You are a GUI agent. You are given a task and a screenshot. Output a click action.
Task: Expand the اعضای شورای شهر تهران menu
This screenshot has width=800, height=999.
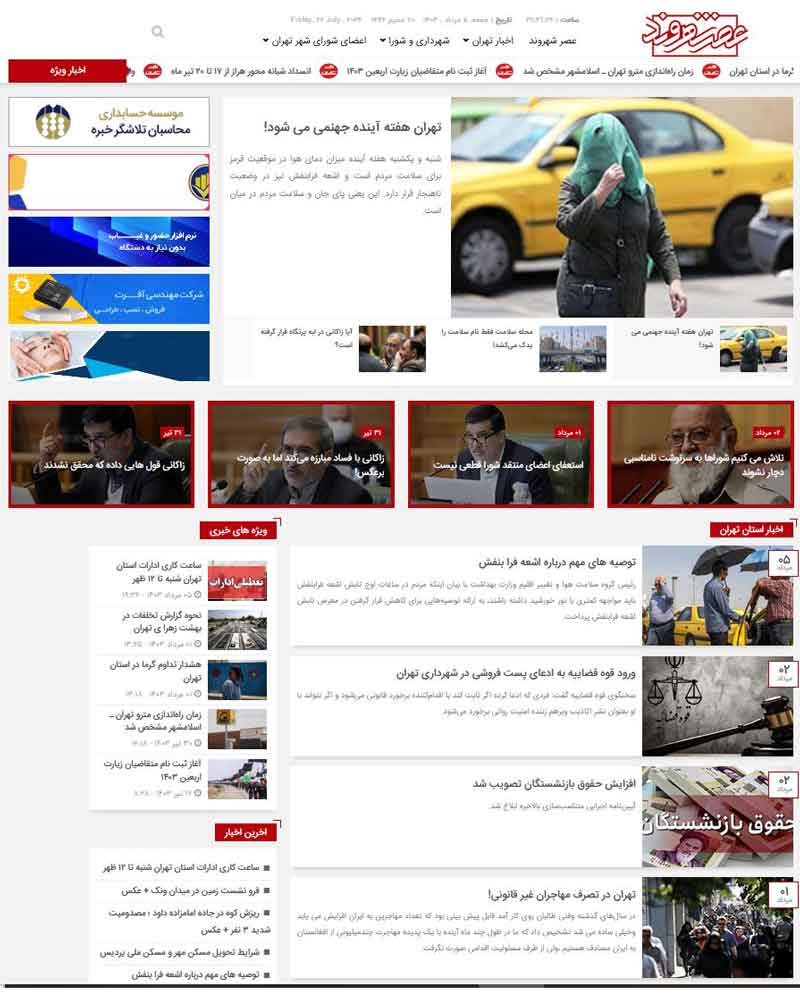[x=315, y=41]
